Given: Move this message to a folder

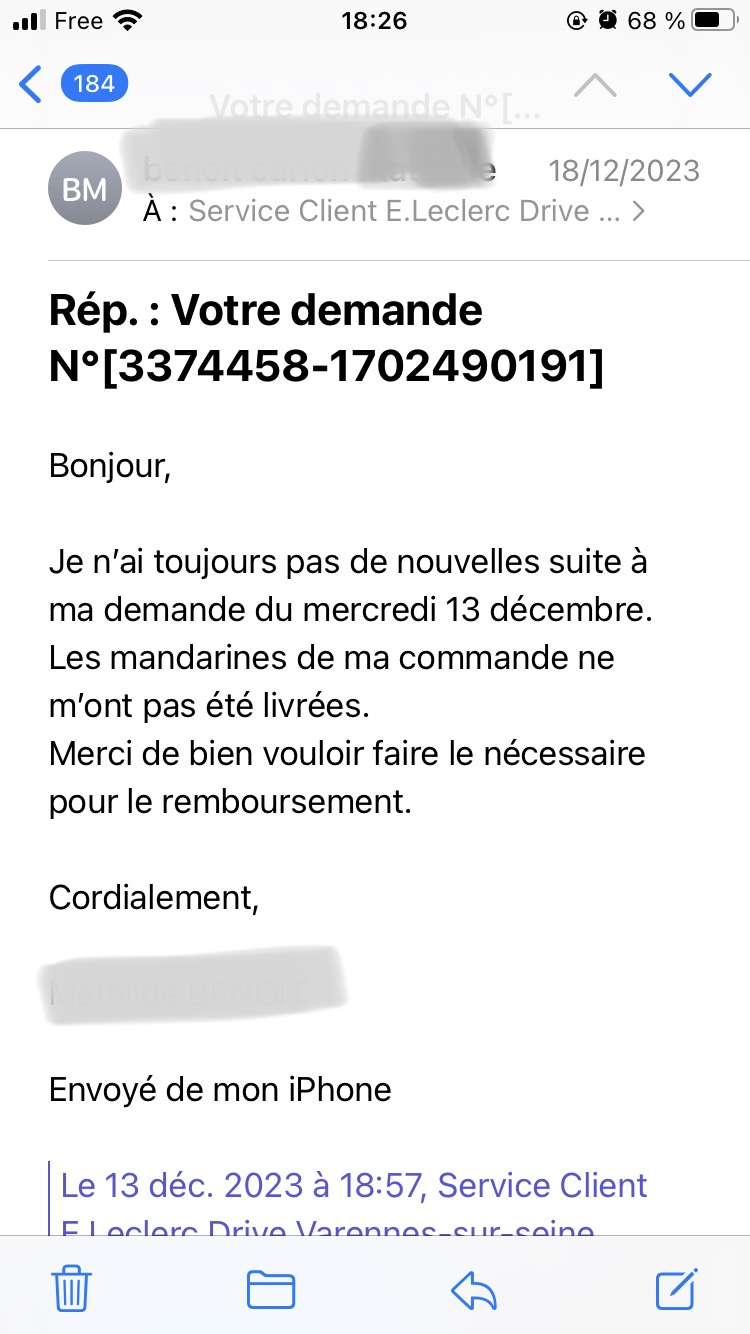Looking at the screenshot, I should click(270, 1290).
